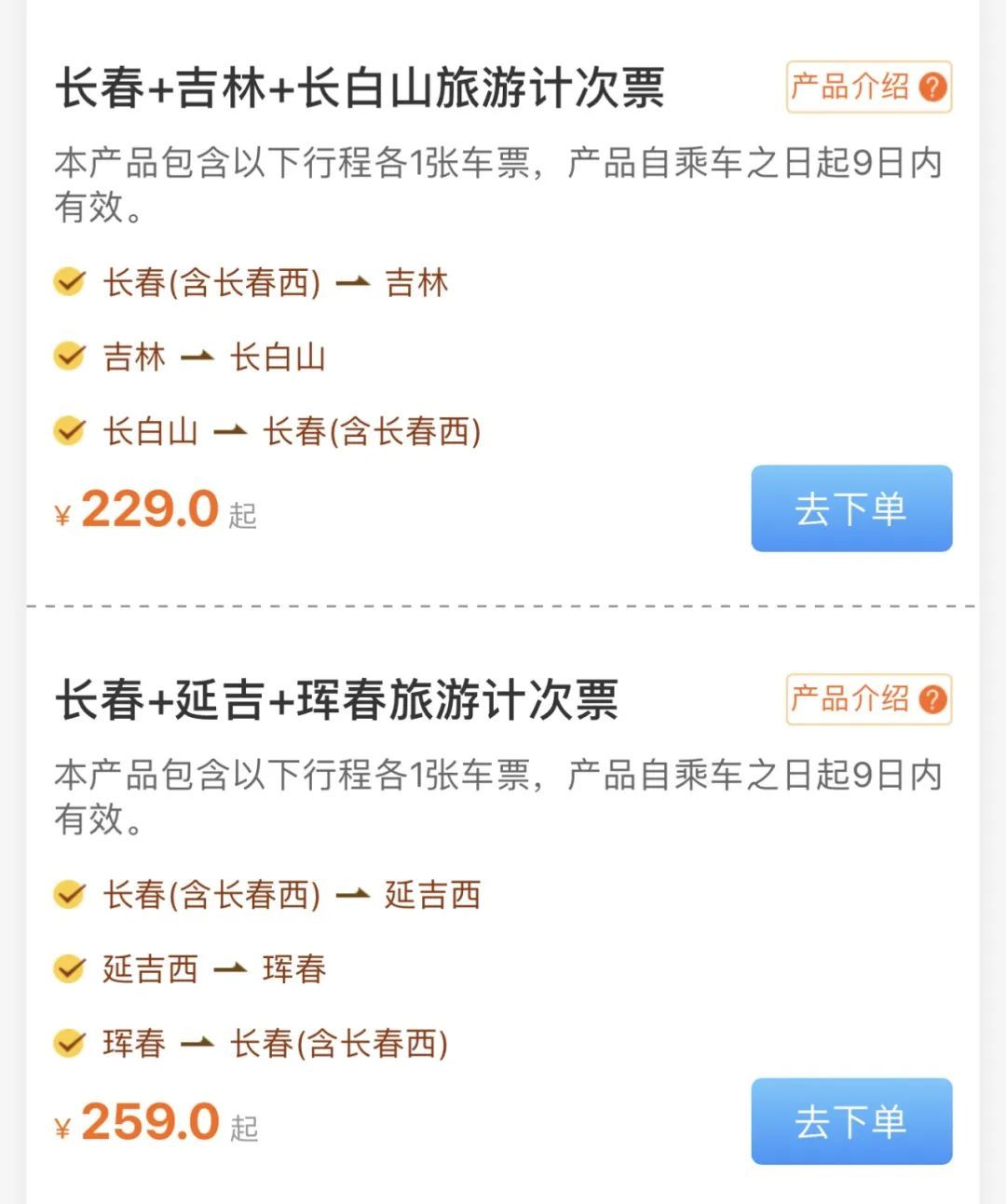Tap 去下单 for the 259.0 package
The width and height of the screenshot is (1006, 1204).
point(852,1121)
